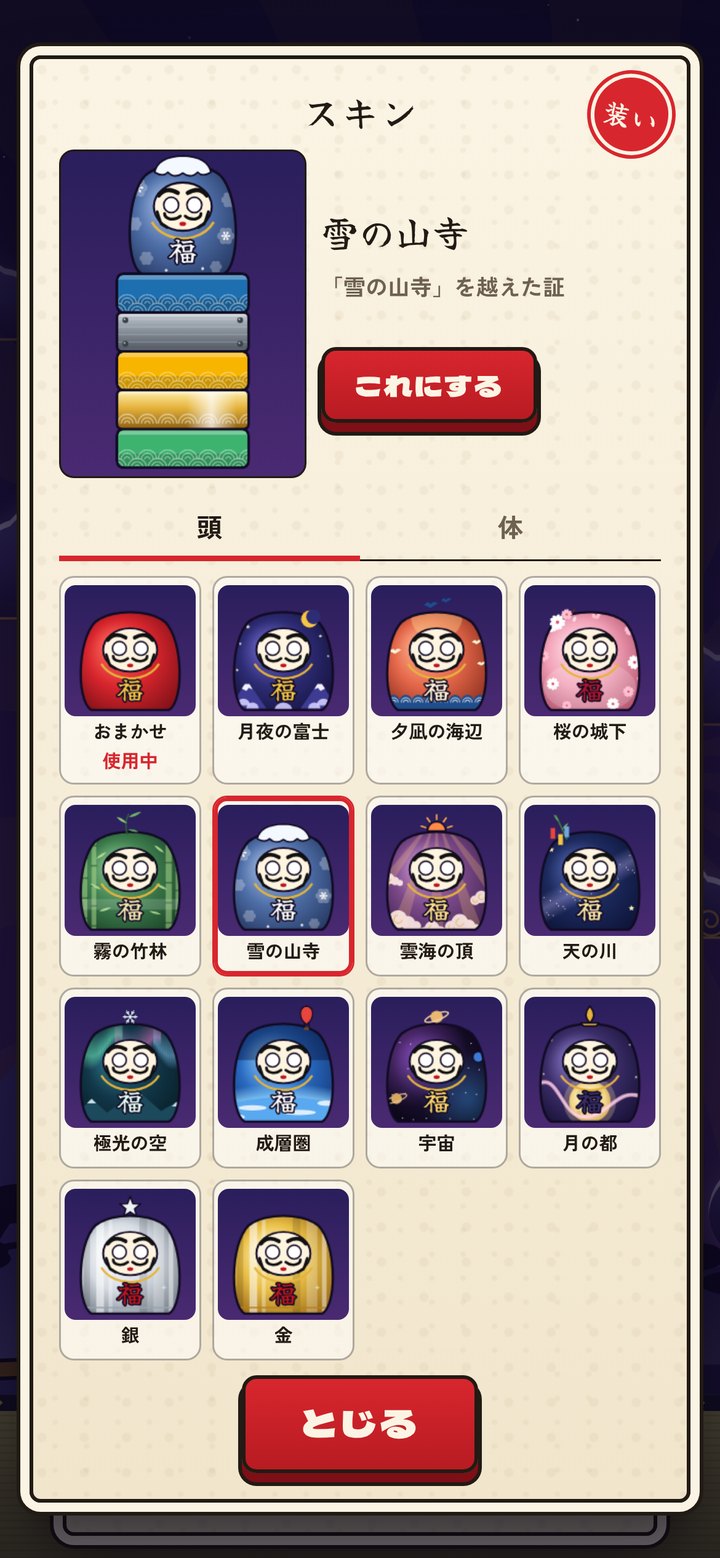Choose the 銀 skin
This screenshot has height=1558, width=720.
(x=130, y=1270)
